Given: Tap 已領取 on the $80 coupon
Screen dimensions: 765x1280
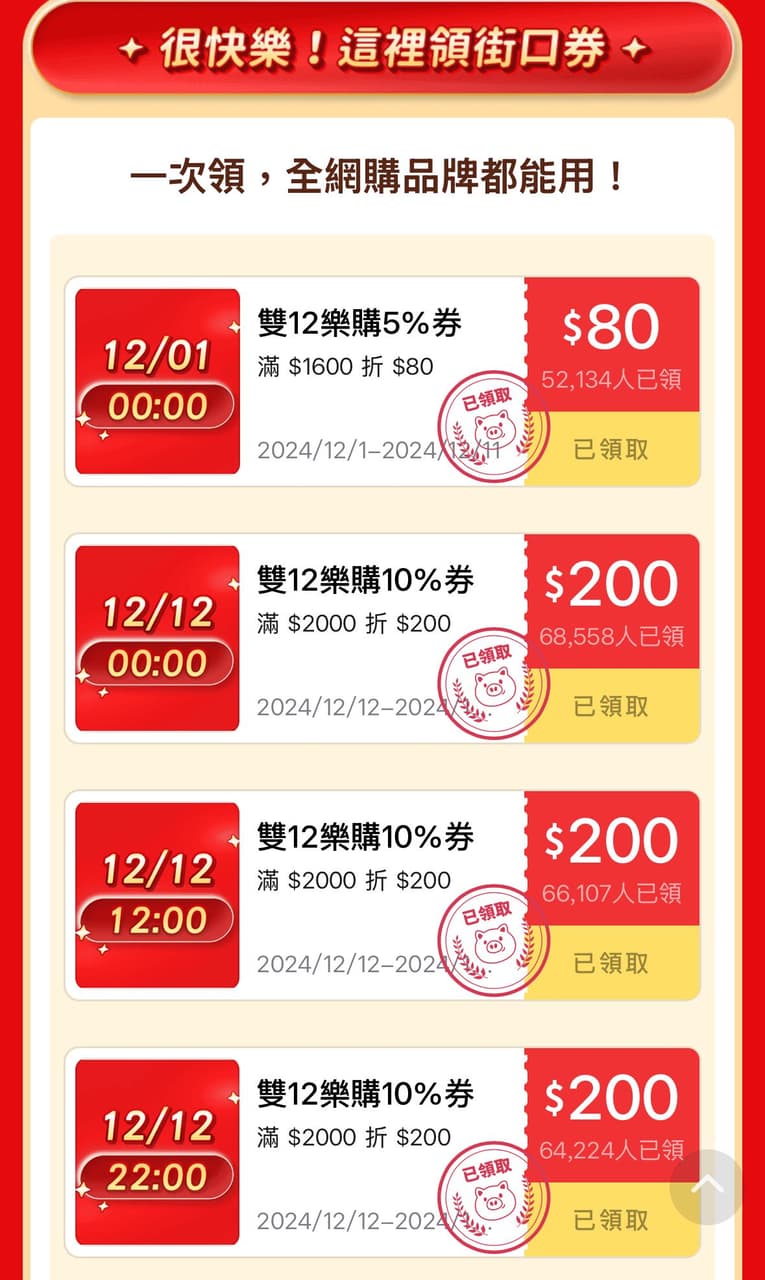Looking at the screenshot, I should (611, 450).
